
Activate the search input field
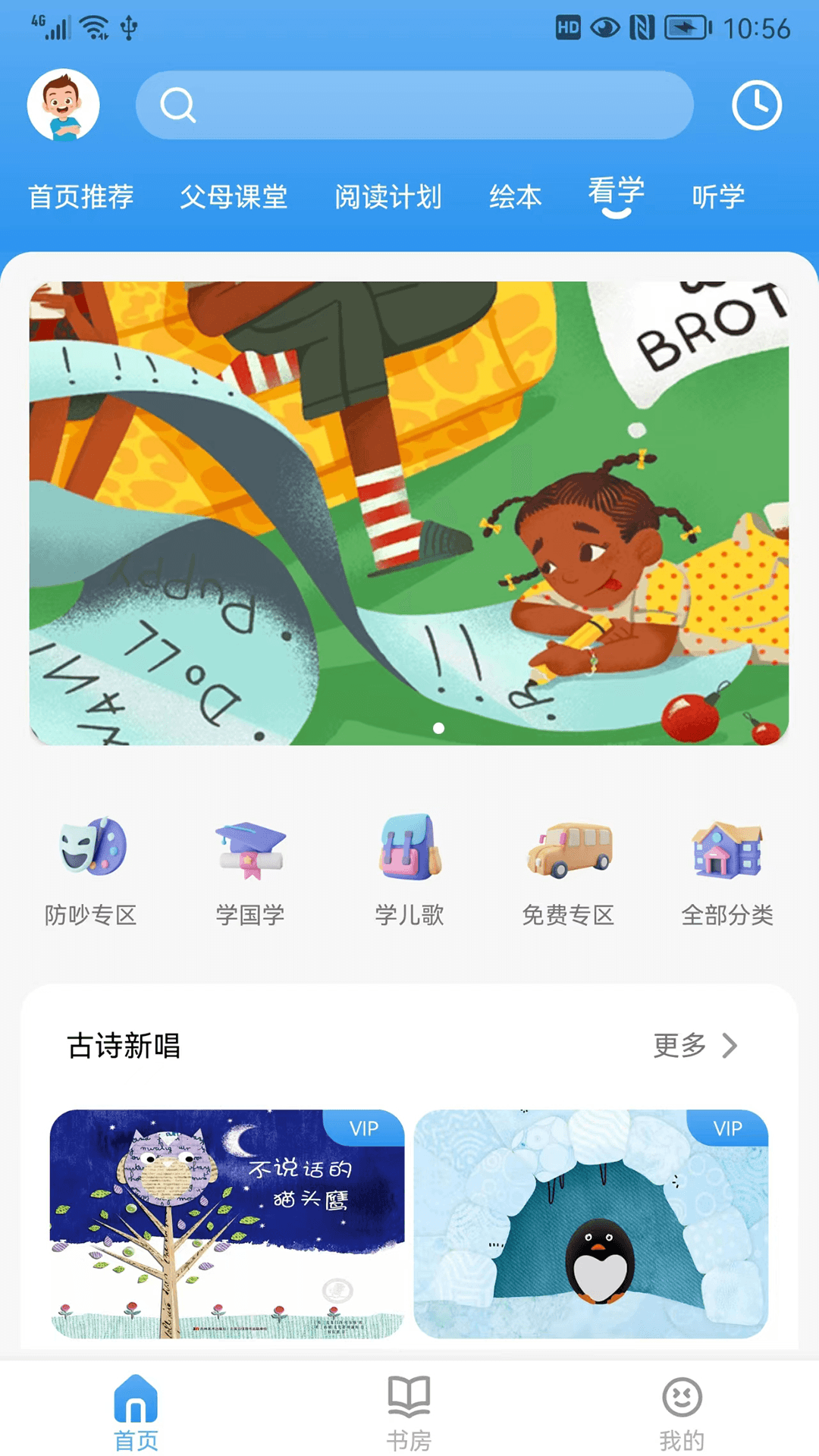pos(414,106)
